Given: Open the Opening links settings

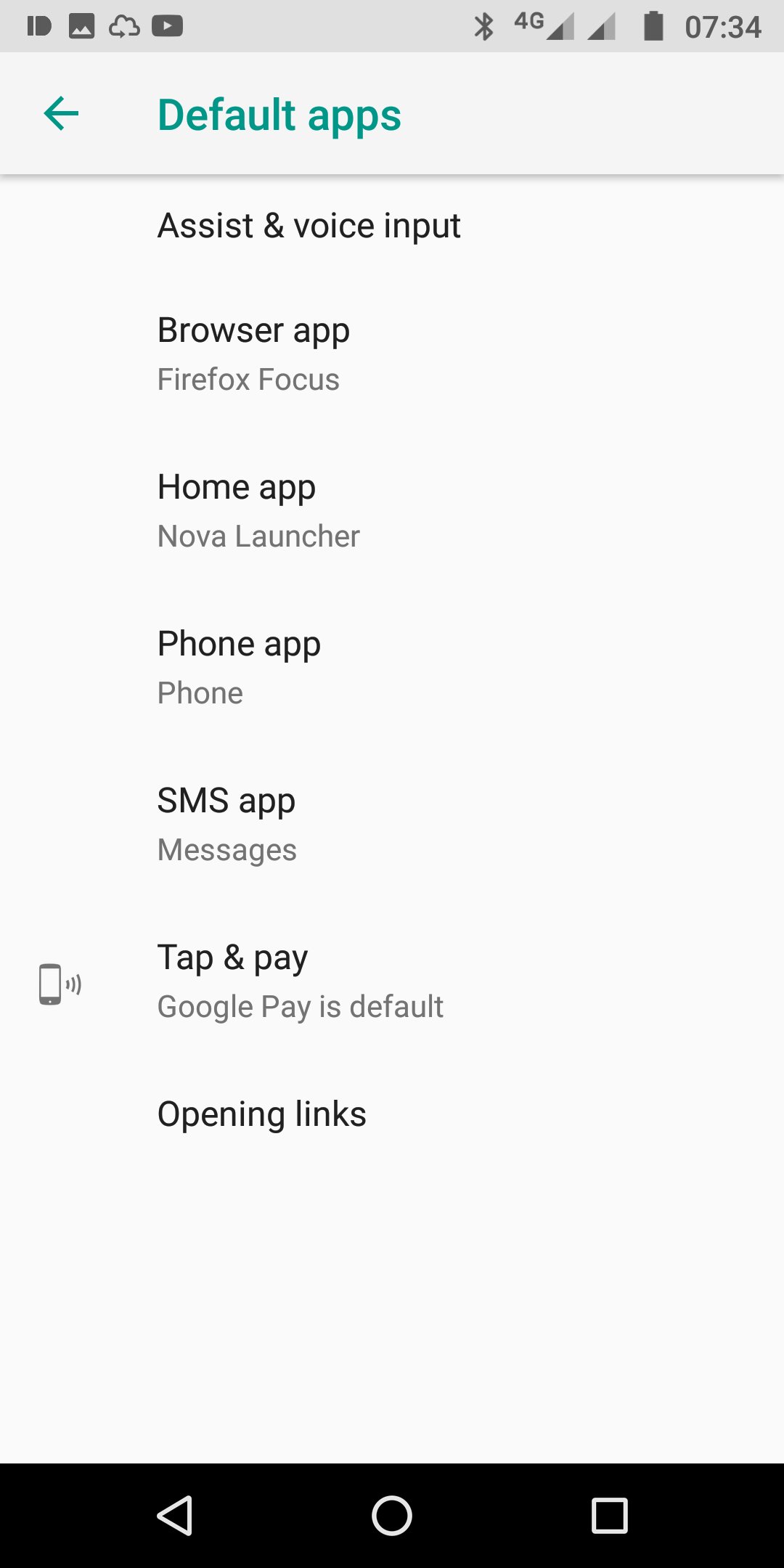Looking at the screenshot, I should click(262, 1114).
